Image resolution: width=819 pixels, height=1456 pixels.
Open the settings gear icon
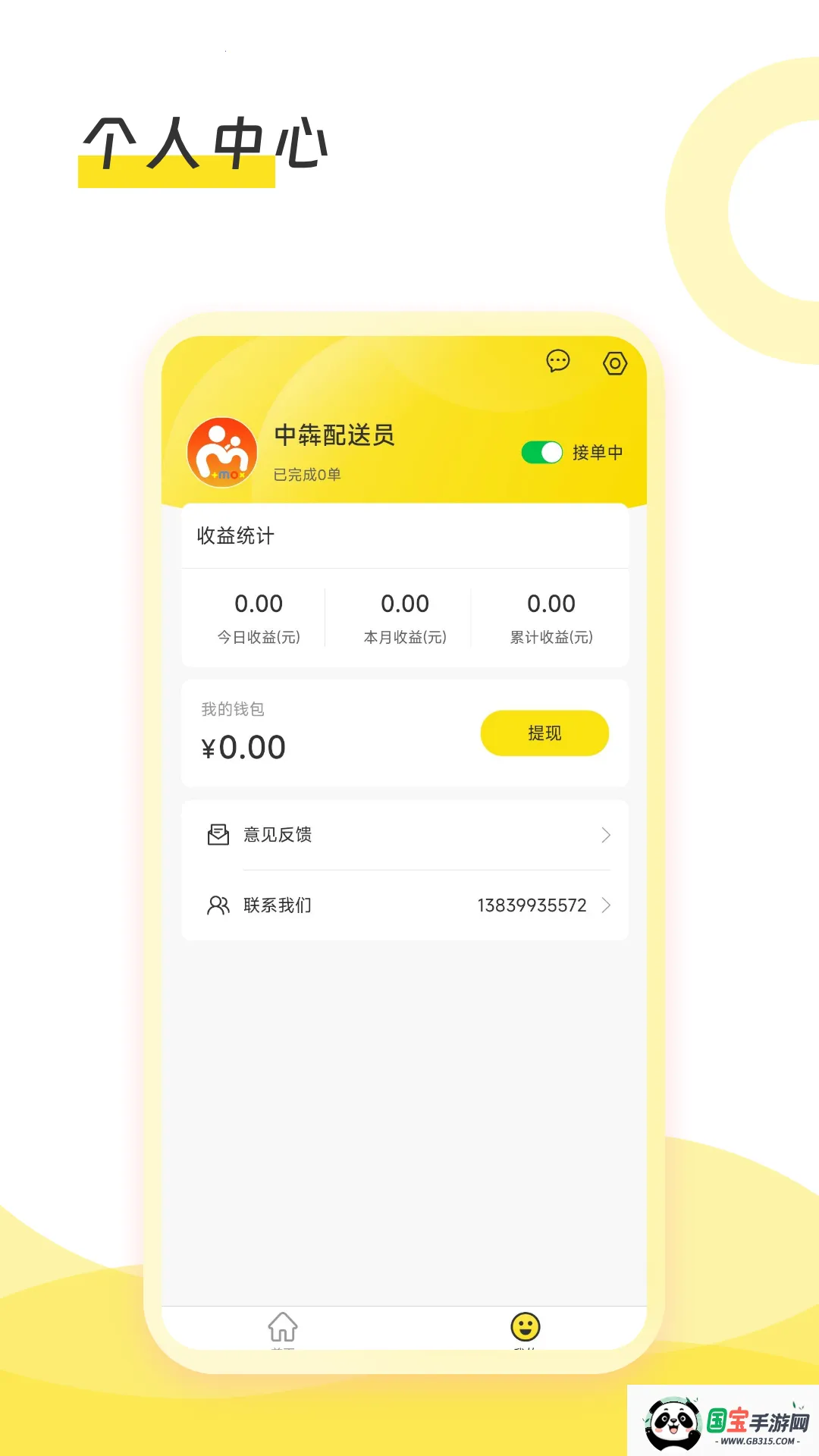(615, 363)
